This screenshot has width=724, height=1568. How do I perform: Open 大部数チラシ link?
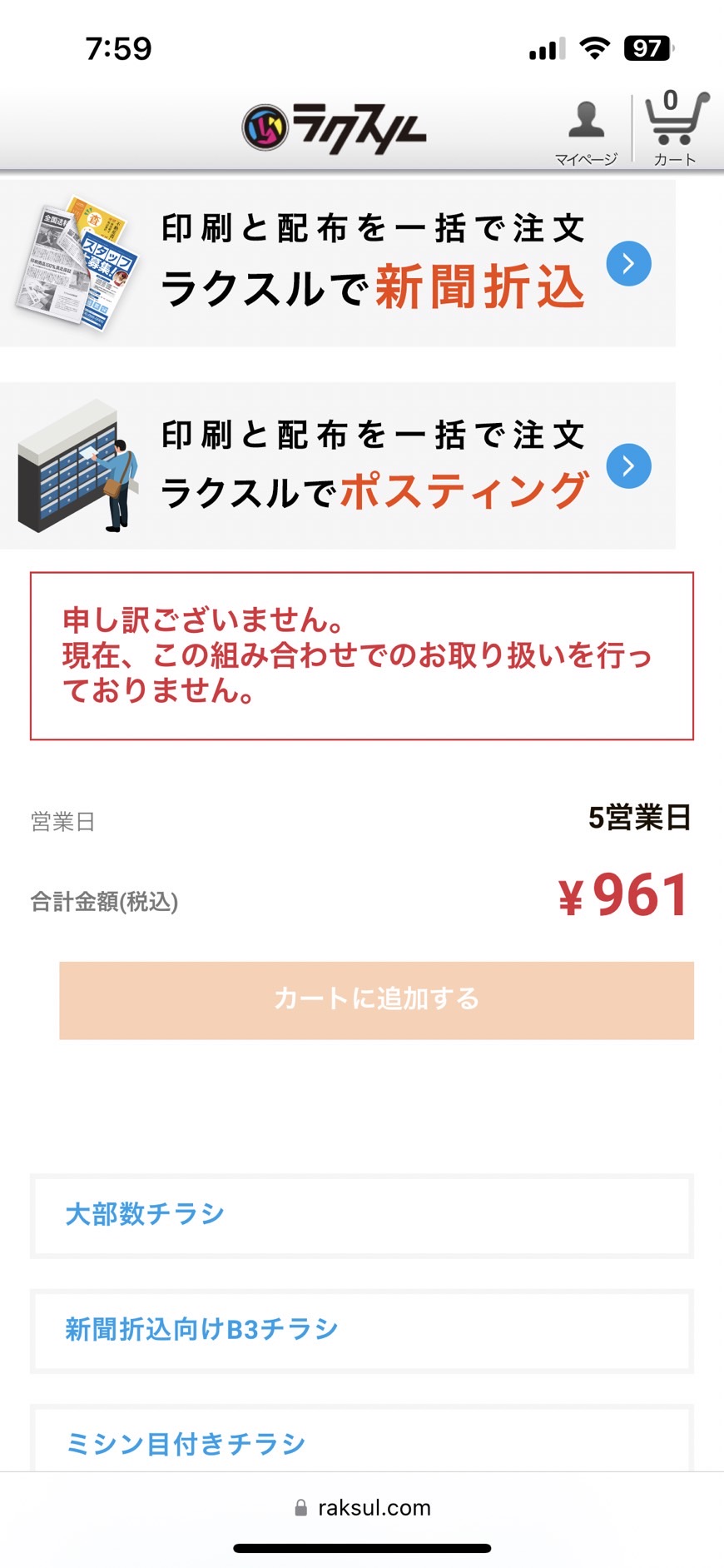coord(362,1216)
